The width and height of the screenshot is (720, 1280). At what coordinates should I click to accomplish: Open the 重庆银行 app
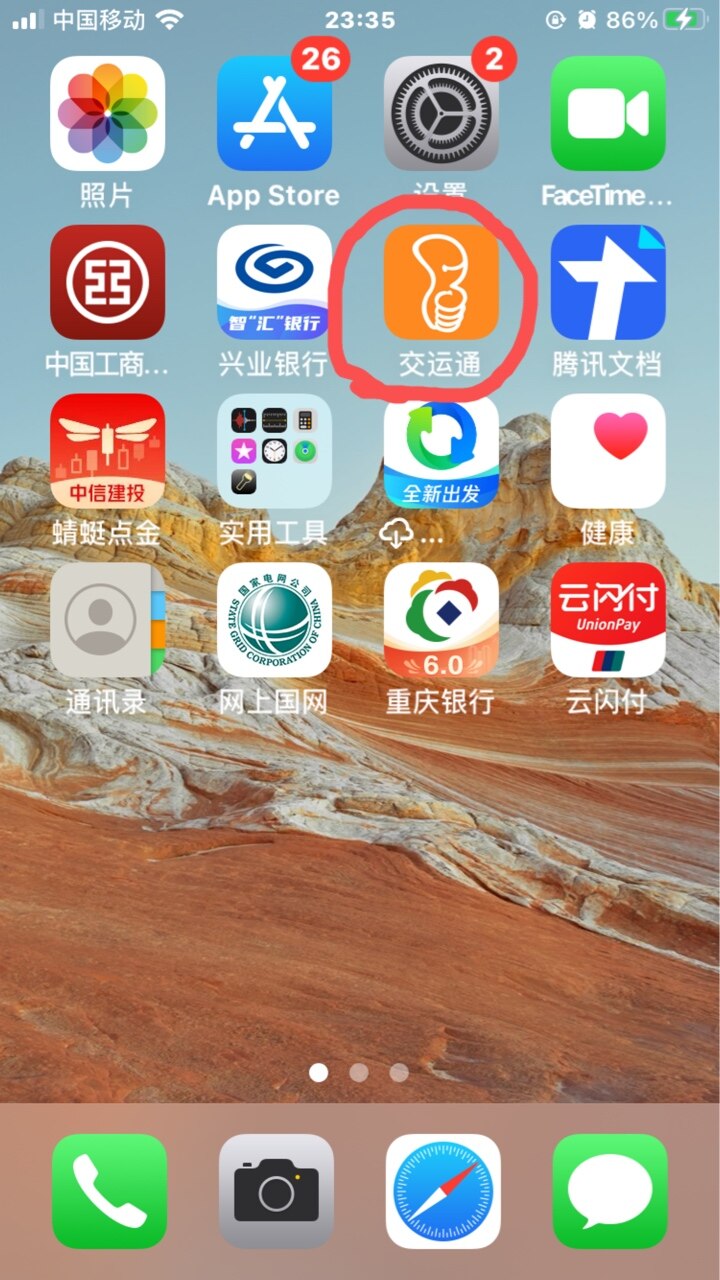[441, 620]
